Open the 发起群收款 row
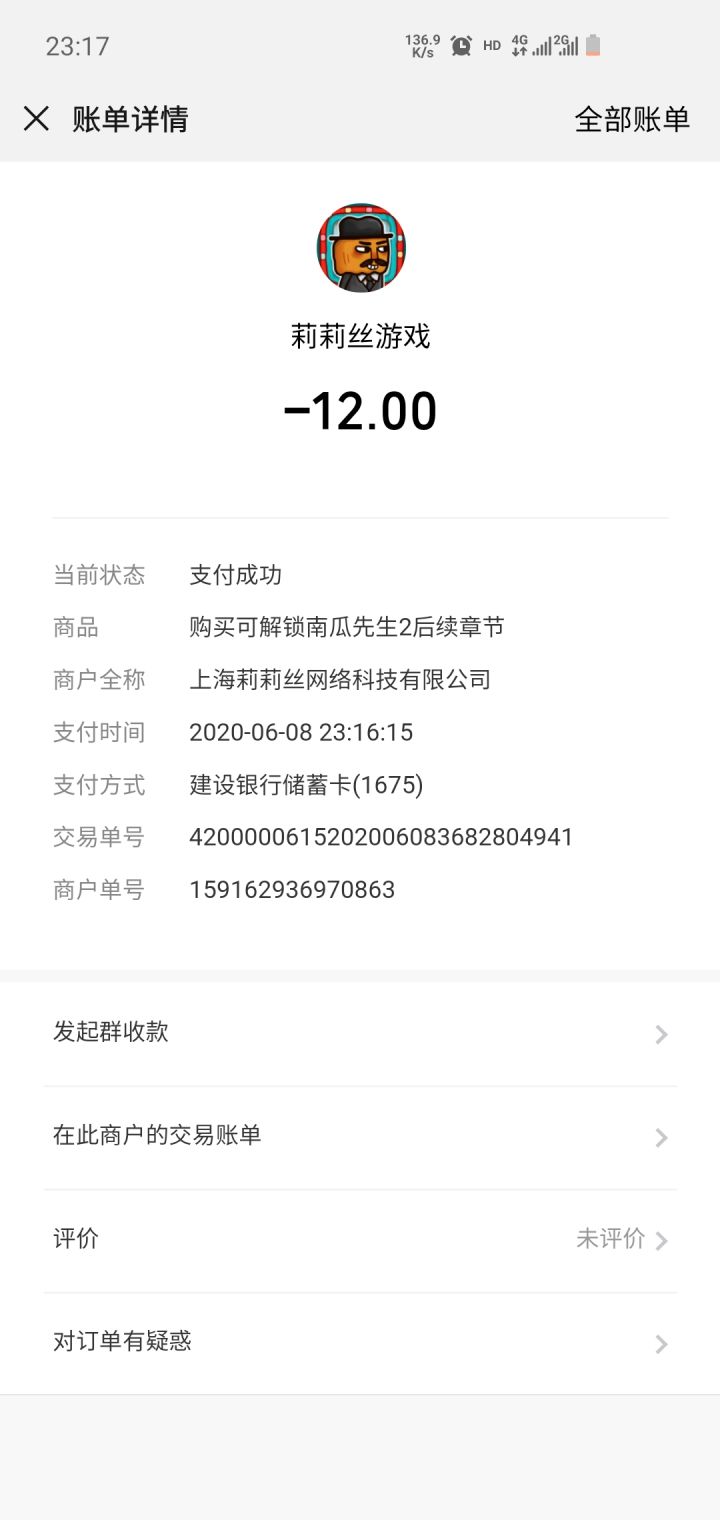Image resolution: width=720 pixels, height=1520 pixels. 360,1033
